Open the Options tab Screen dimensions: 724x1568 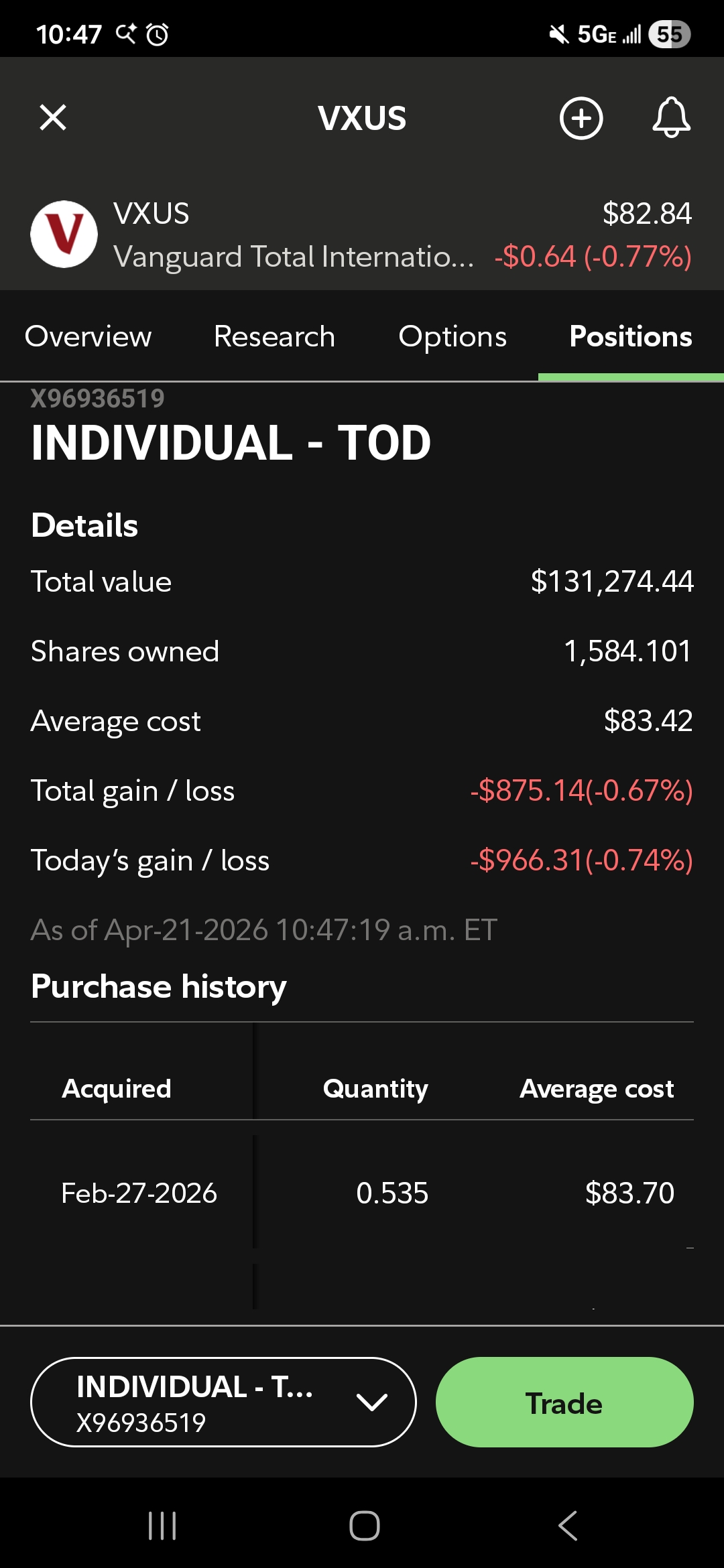point(452,336)
